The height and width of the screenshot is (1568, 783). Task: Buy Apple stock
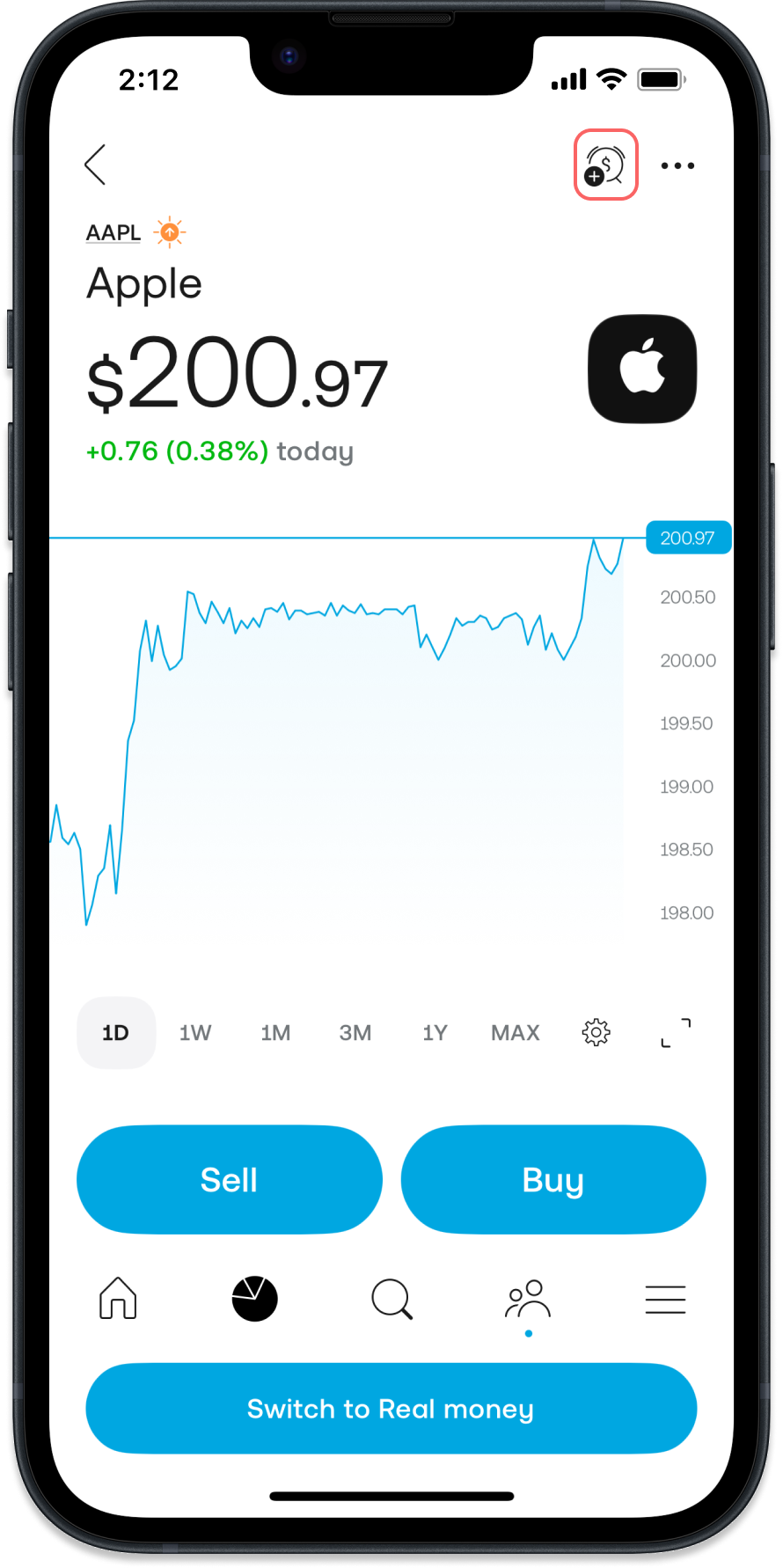pyautogui.click(x=553, y=1179)
